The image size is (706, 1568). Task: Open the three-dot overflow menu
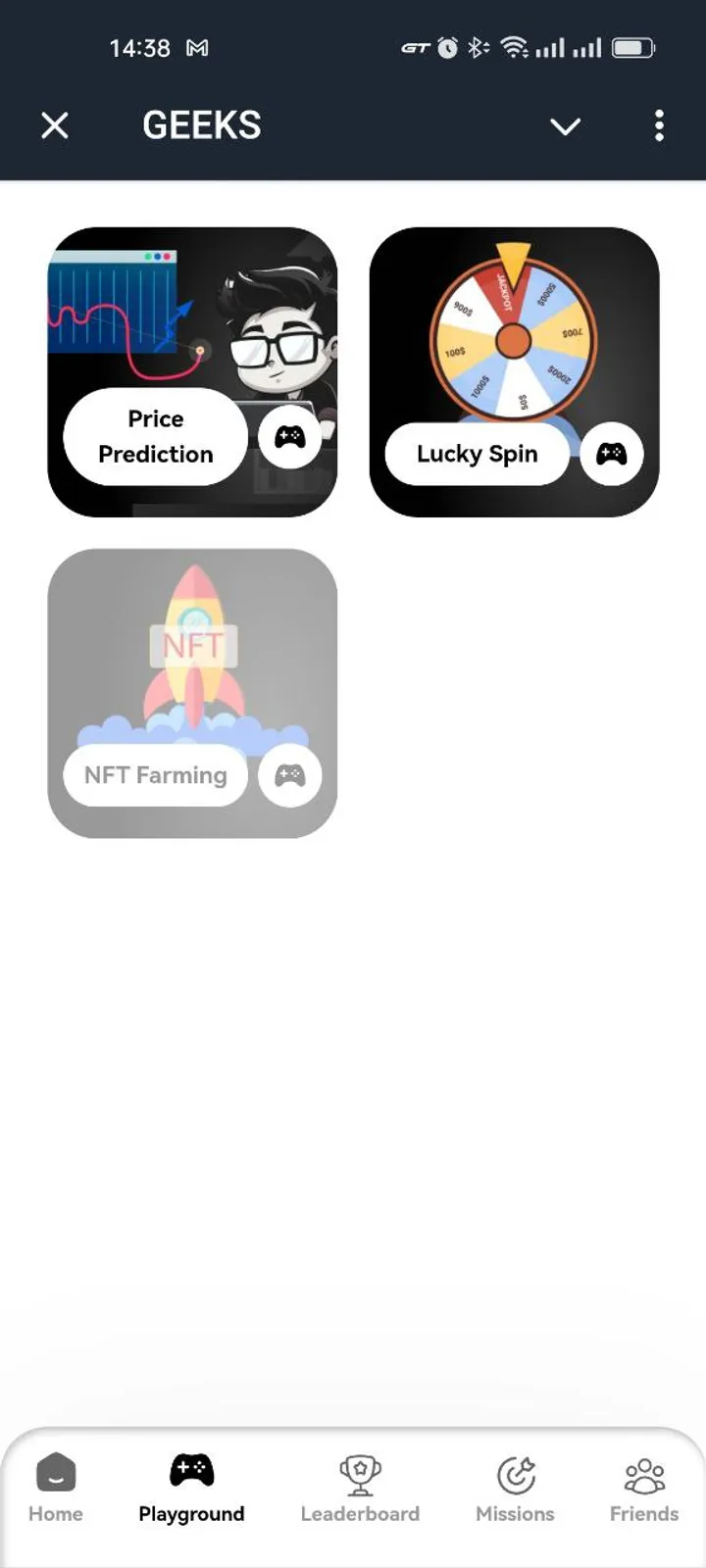659,125
